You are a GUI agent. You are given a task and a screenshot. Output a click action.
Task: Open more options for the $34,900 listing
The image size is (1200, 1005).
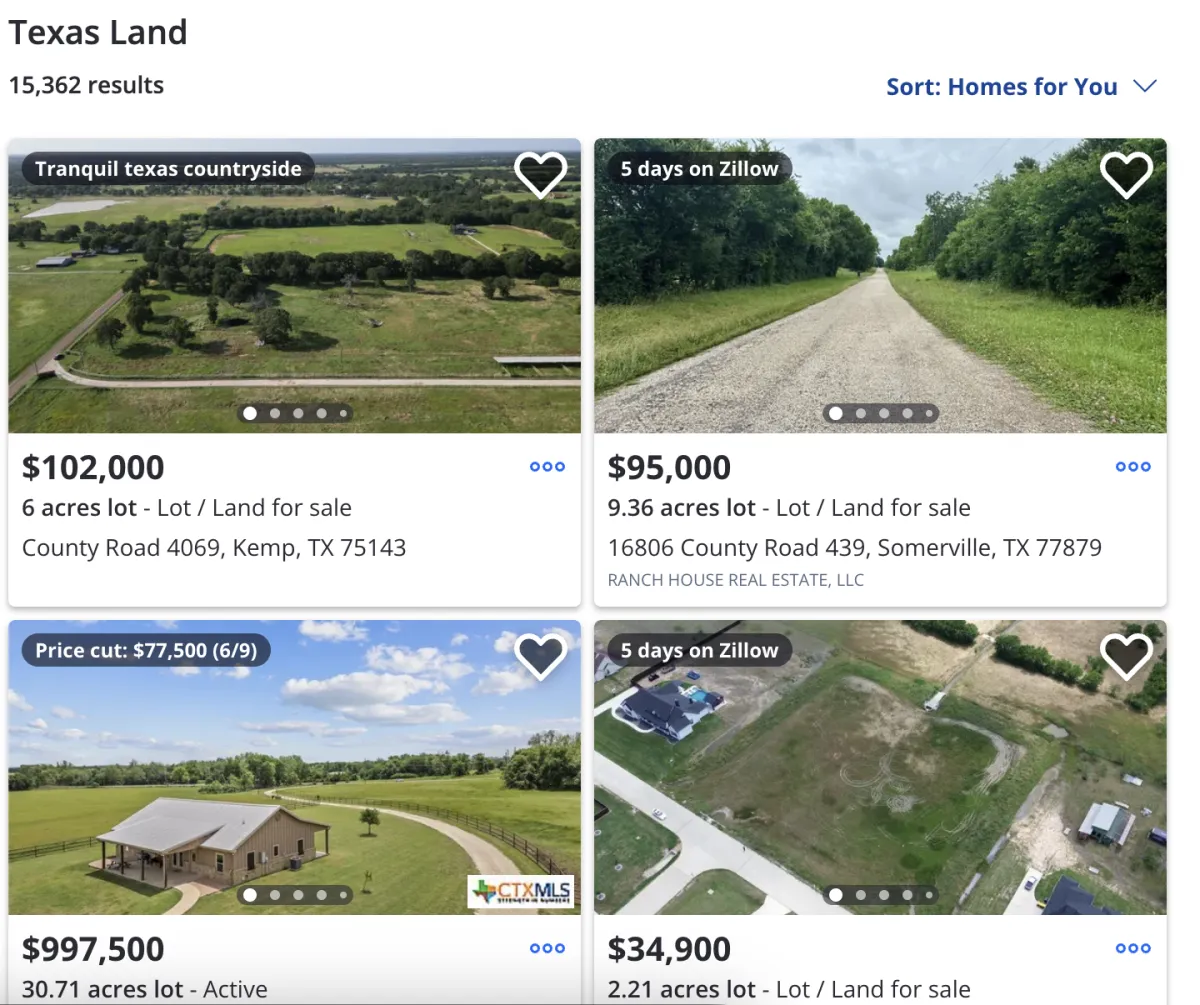tap(1133, 949)
